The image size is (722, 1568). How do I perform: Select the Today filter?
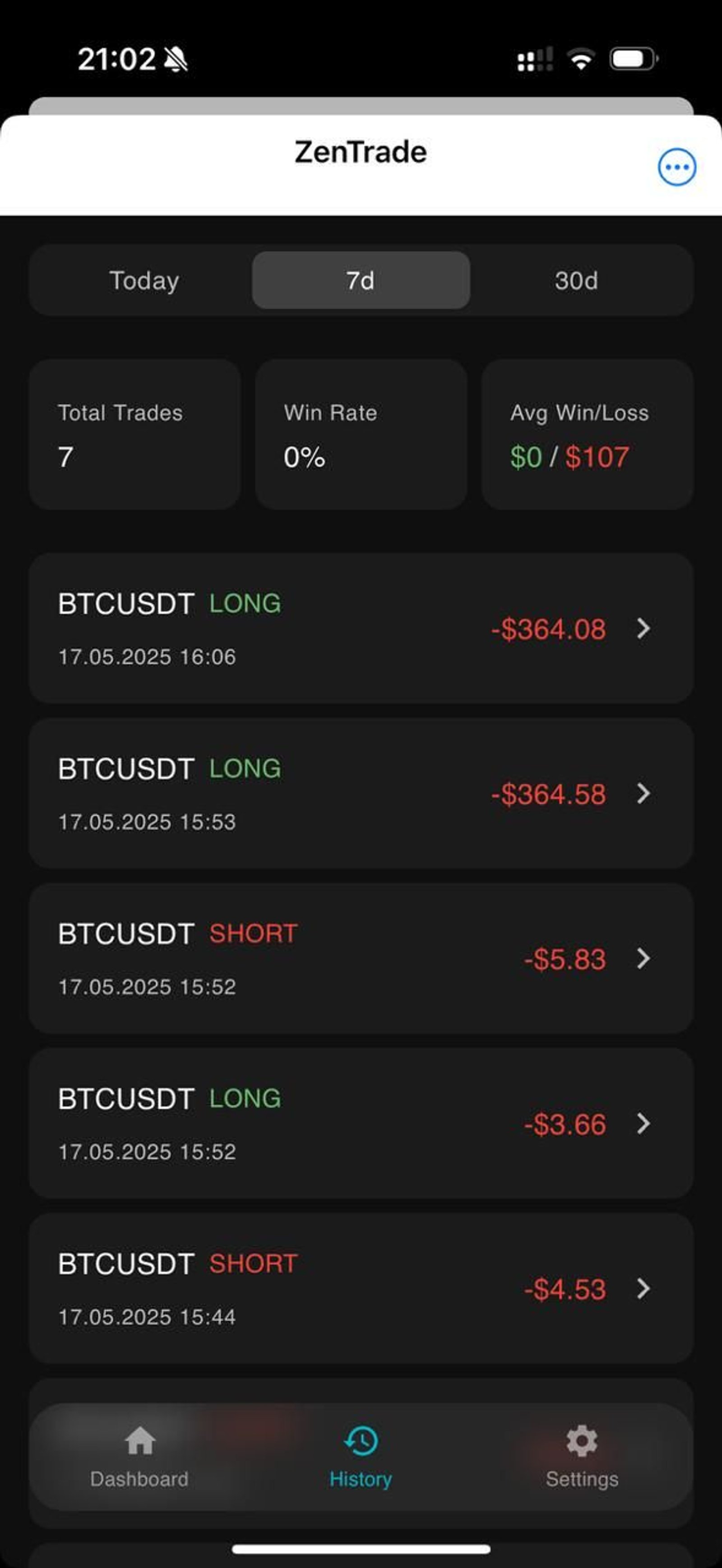[x=143, y=280]
